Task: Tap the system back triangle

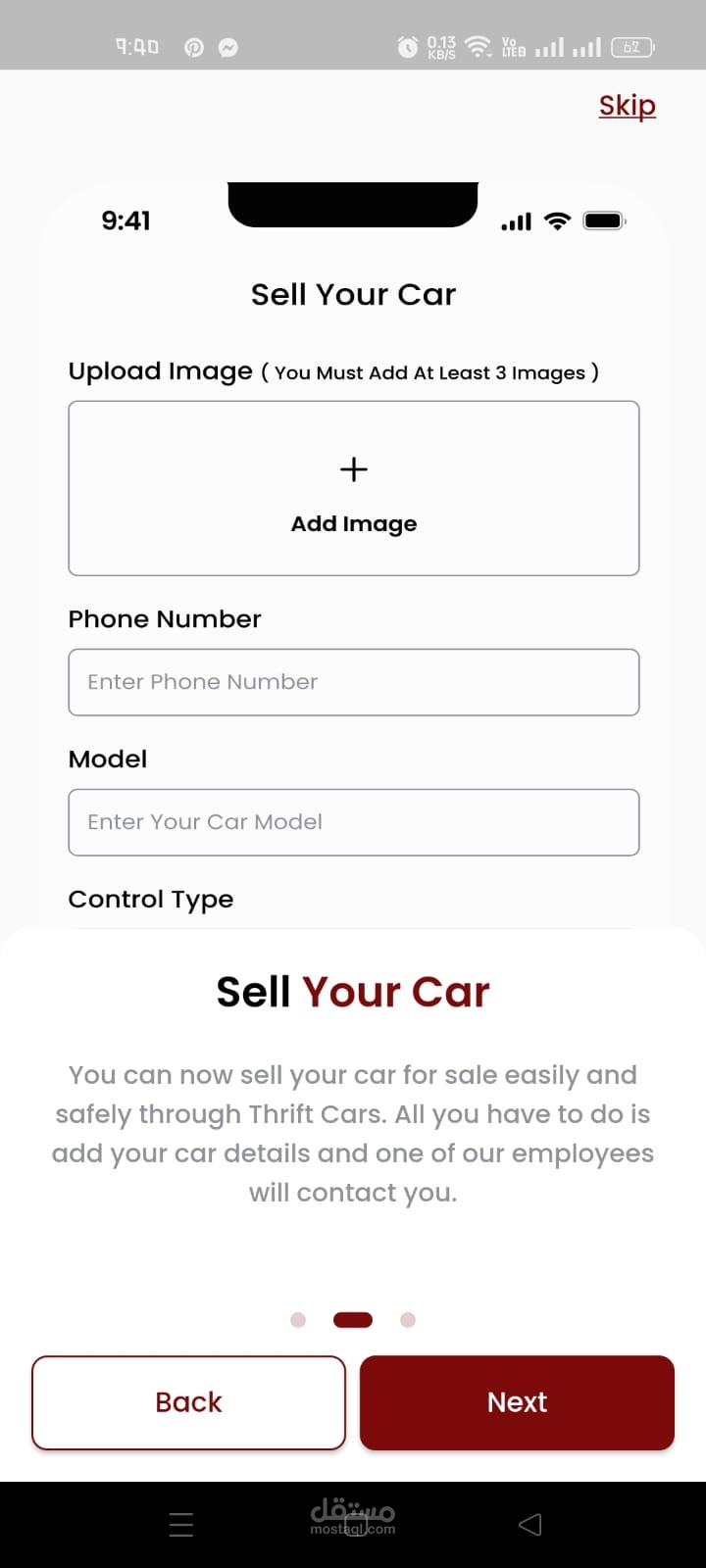Action: [529, 1524]
